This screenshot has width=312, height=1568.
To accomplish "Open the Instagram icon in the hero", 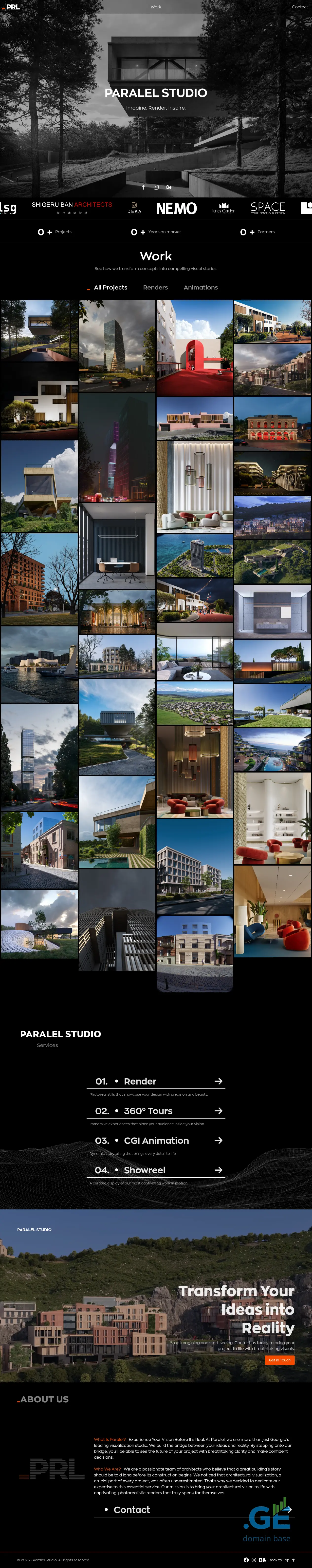I will tap(156, 187).
